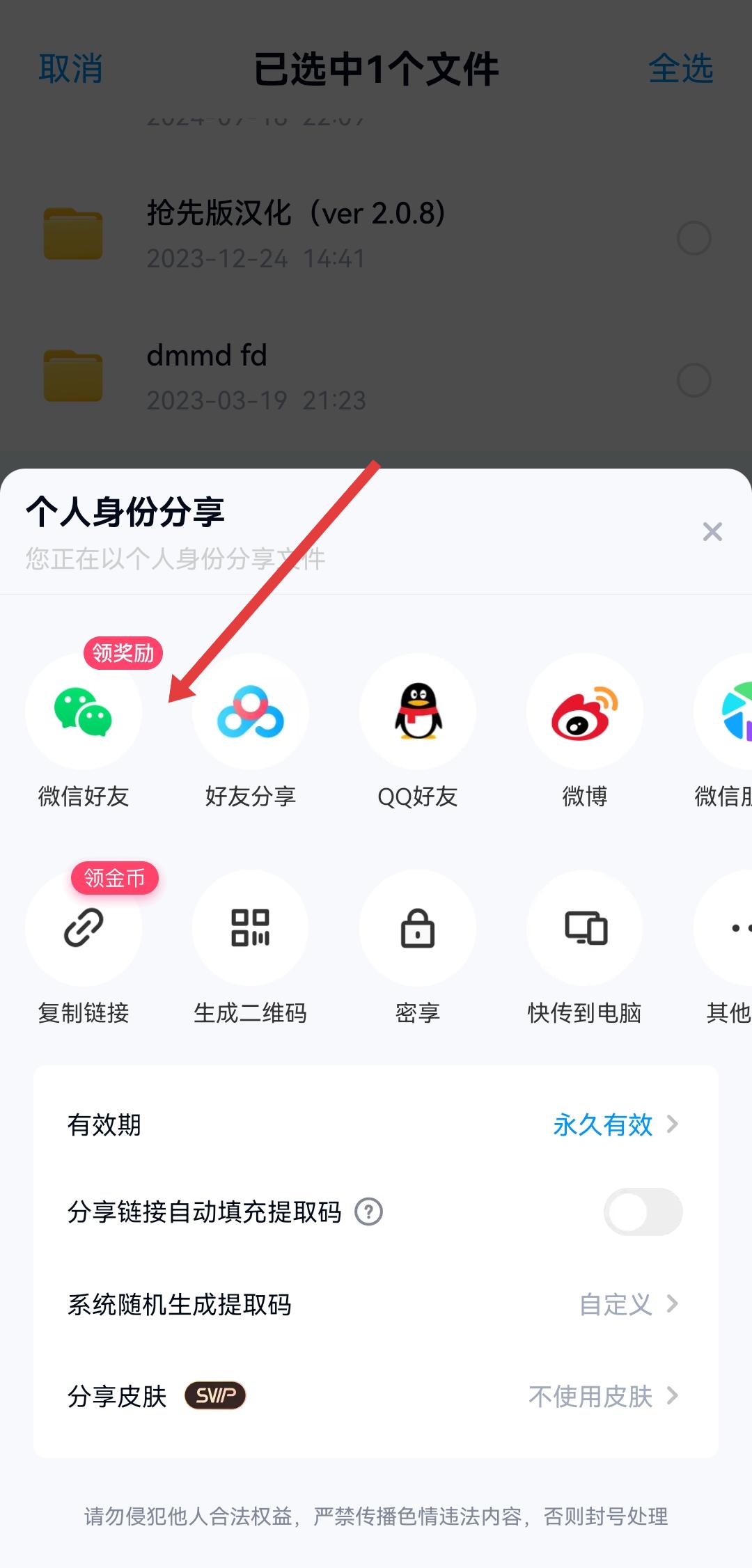Image resolution: width=752 pixels, height=1568 pixels.
Task: Select 生成二维码
Action: point(251,928)
